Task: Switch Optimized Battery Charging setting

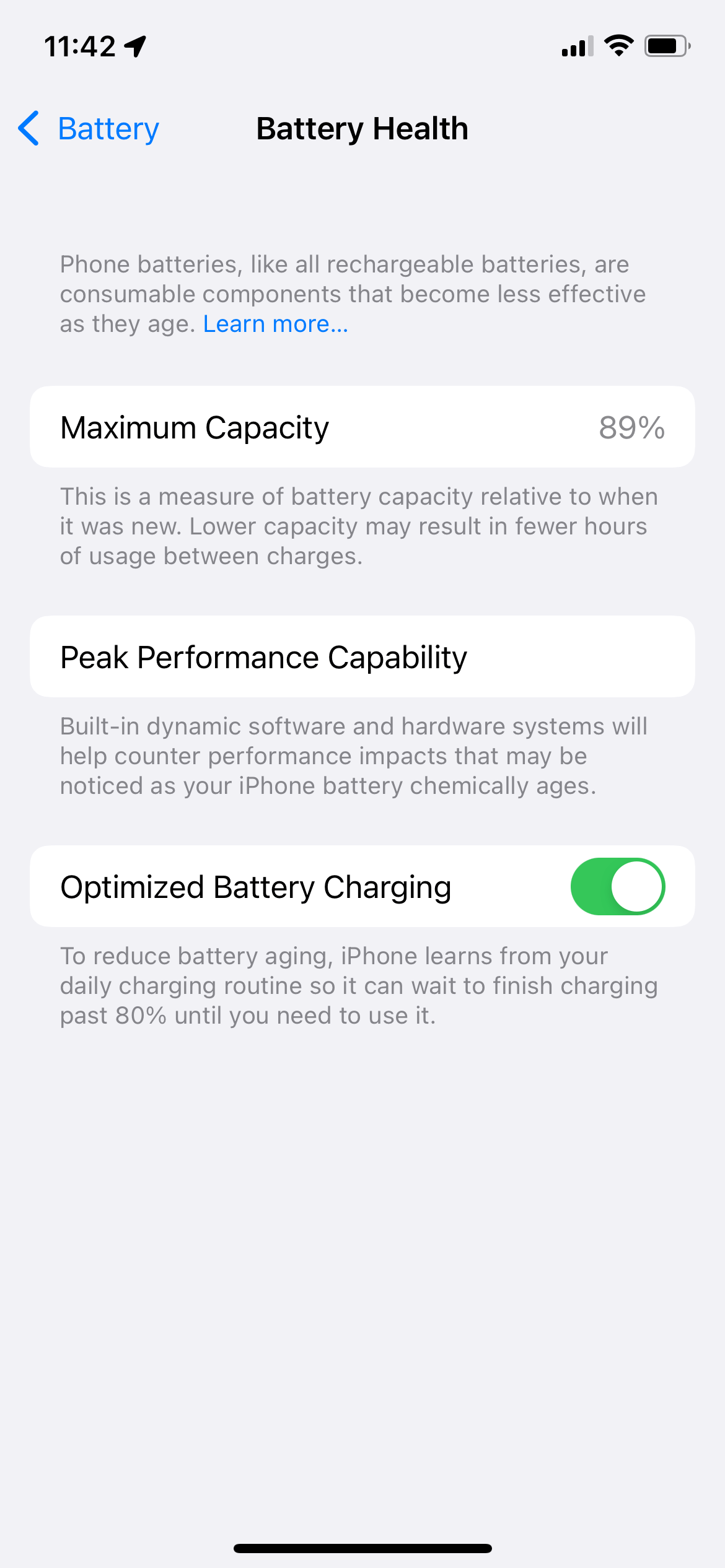Action: click(x=617, y=886)
